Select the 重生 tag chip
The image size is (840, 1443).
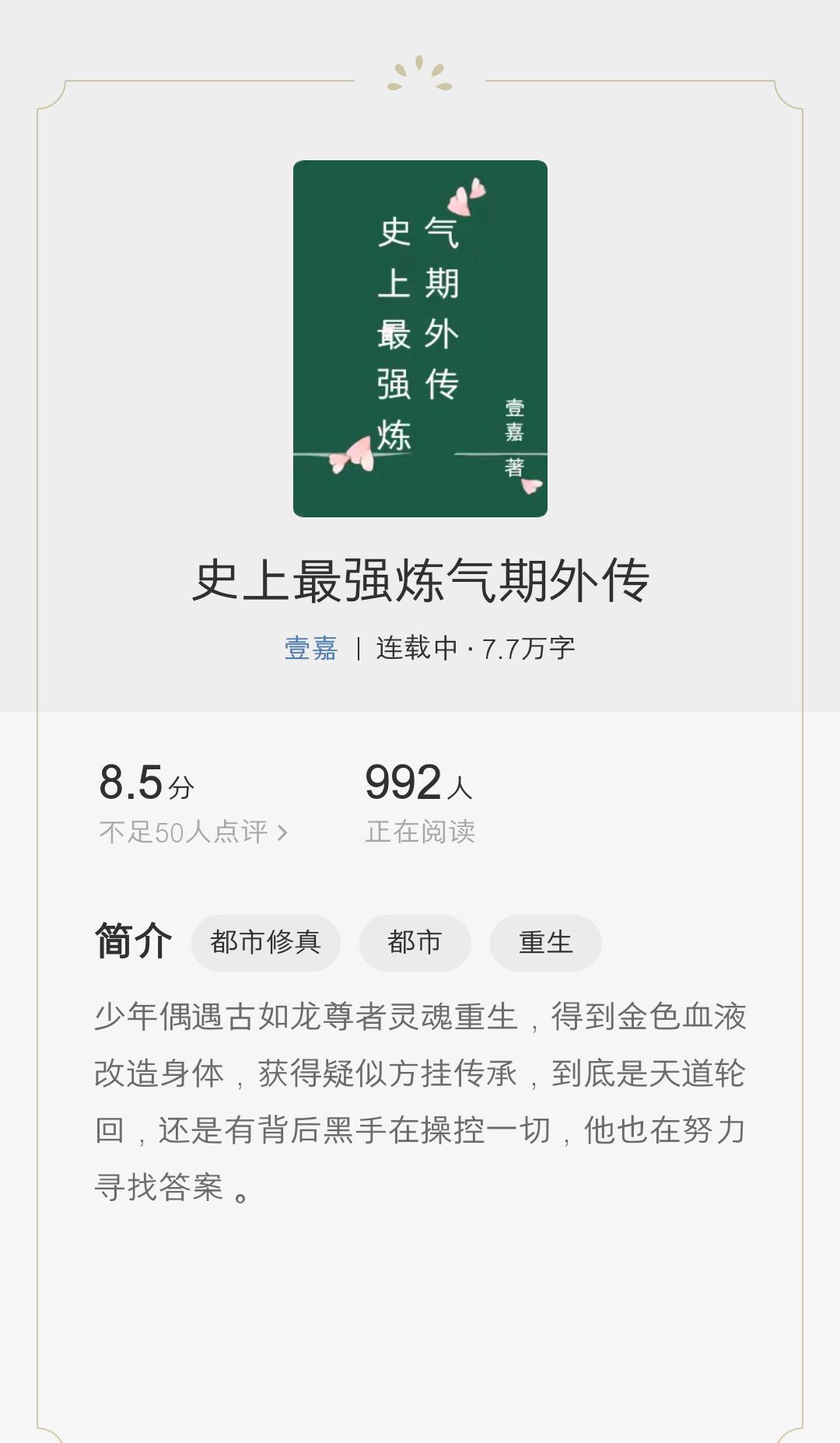point(545,943)
